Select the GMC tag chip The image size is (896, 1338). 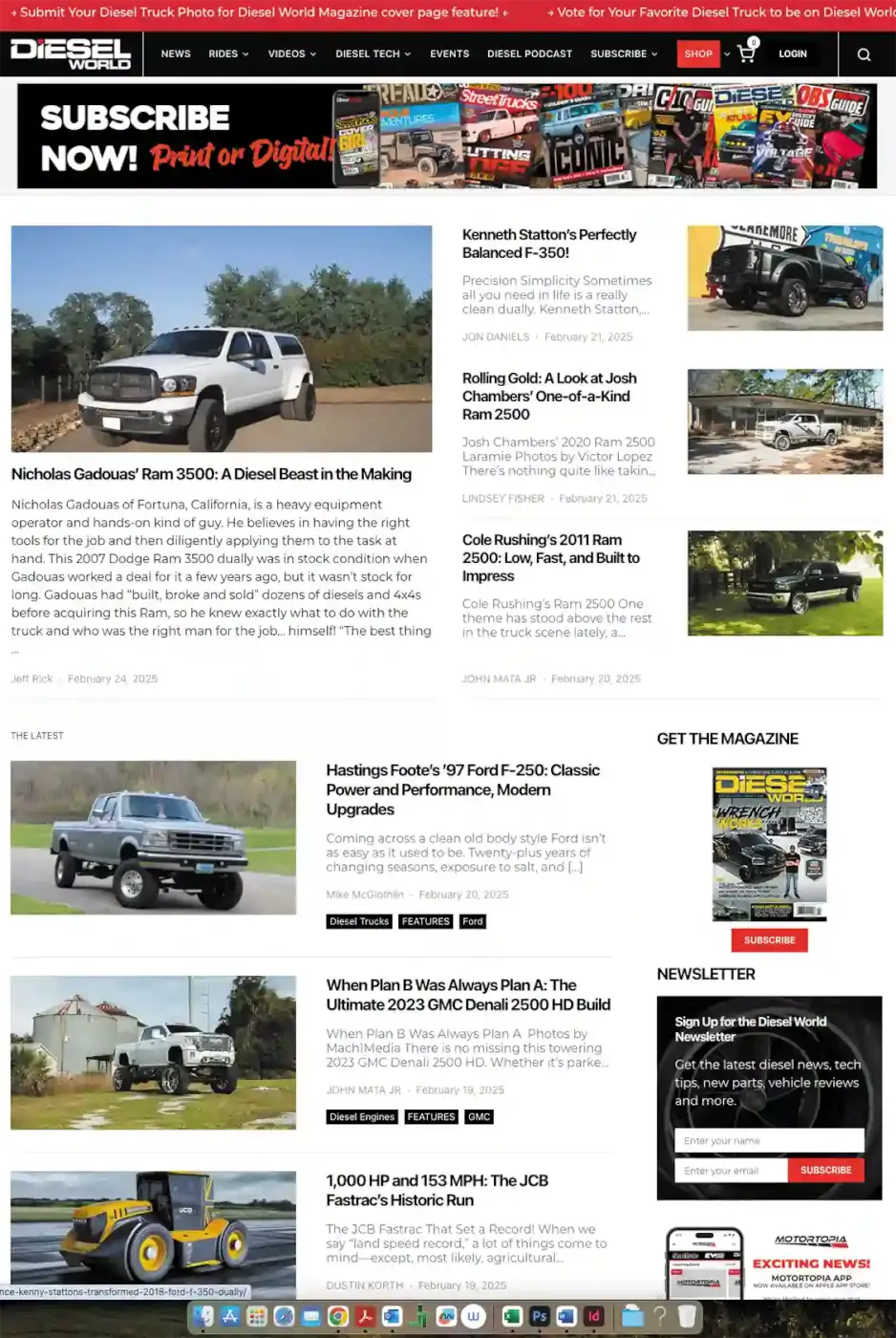point(479,1116)
